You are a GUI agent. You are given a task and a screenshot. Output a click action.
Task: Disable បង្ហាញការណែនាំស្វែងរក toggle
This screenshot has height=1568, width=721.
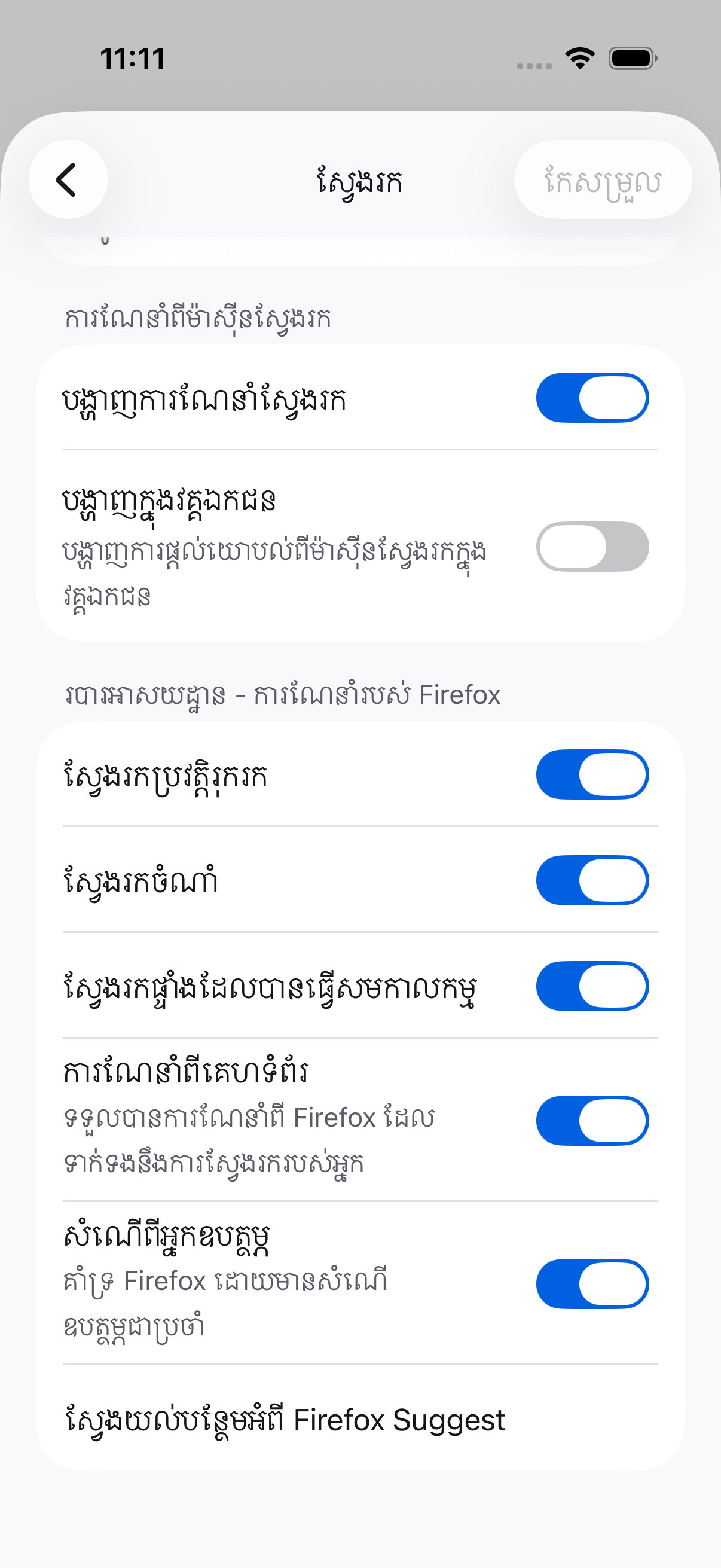[591, 398]
